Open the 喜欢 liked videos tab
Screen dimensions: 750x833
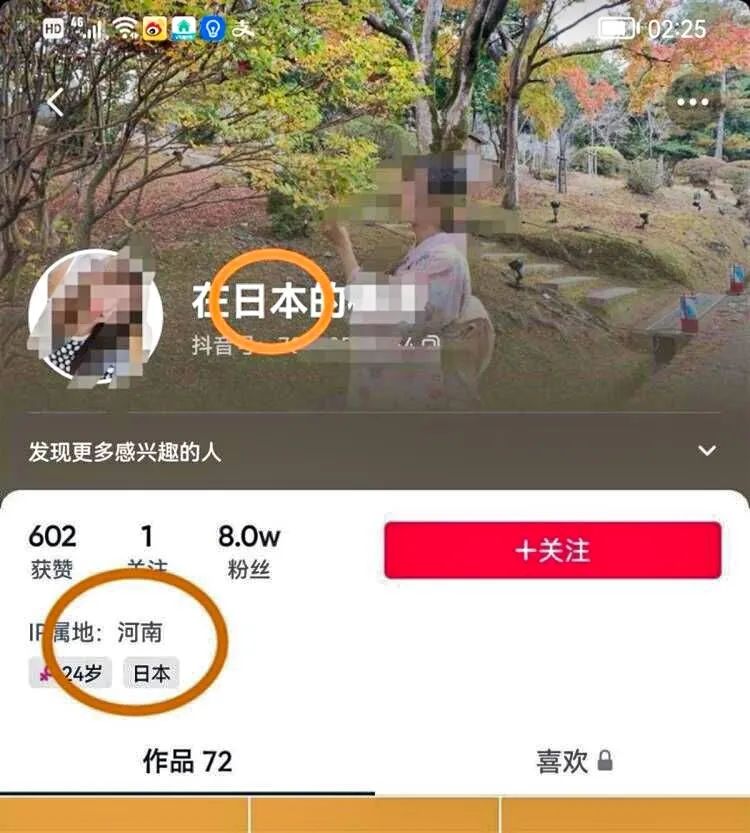pos(561,760)
